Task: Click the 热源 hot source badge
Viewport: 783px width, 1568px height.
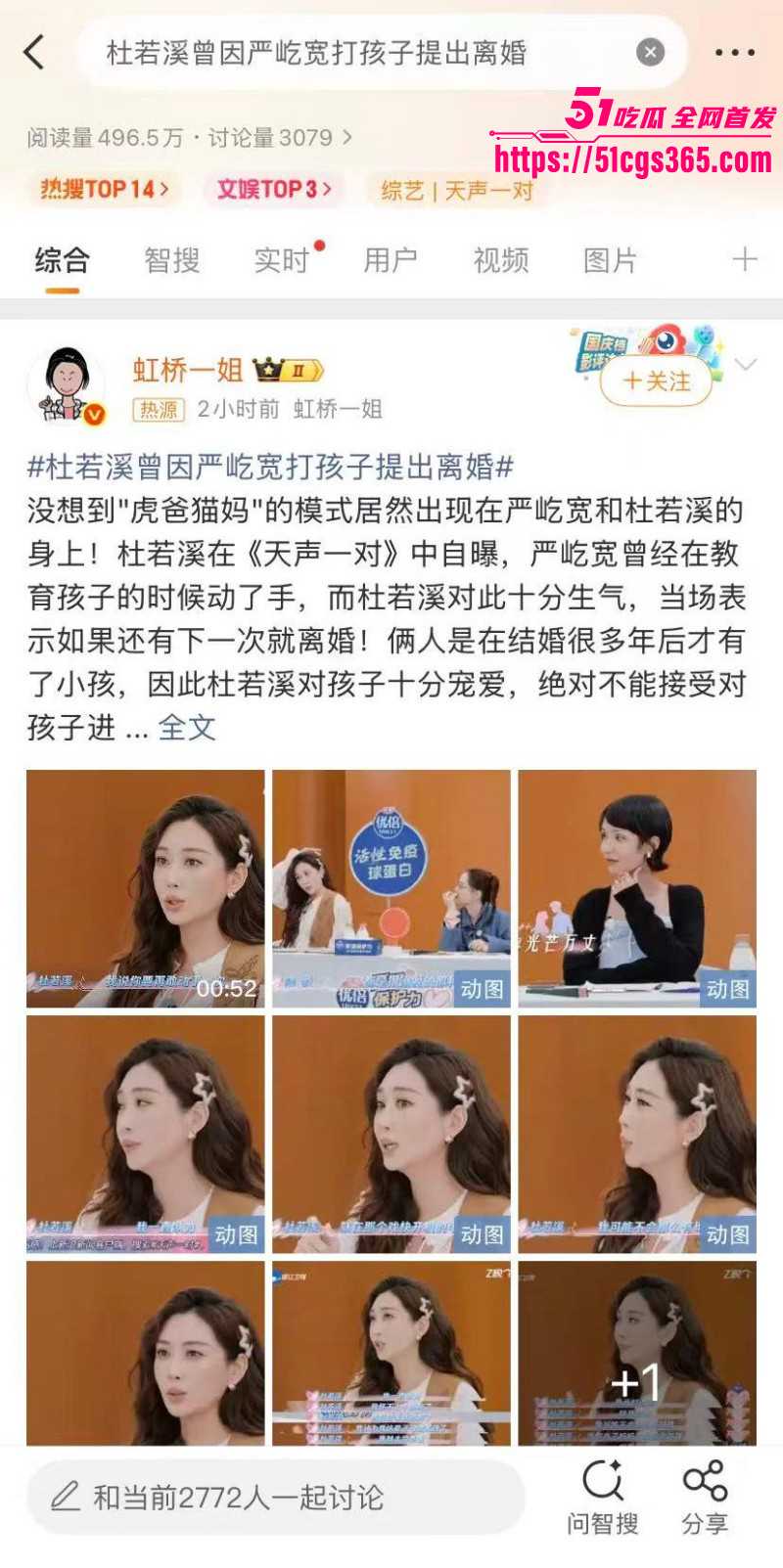Action: [x=160, y=413]
